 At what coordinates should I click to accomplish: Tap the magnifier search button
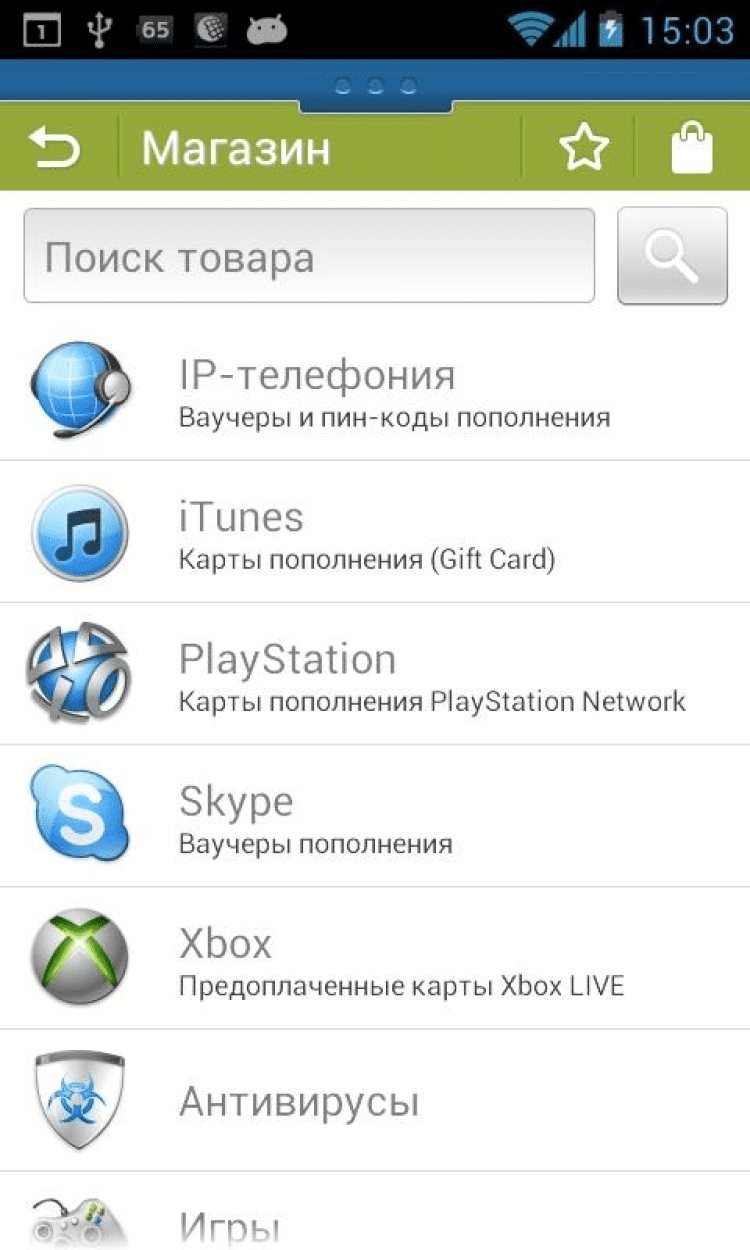[672, 256]
